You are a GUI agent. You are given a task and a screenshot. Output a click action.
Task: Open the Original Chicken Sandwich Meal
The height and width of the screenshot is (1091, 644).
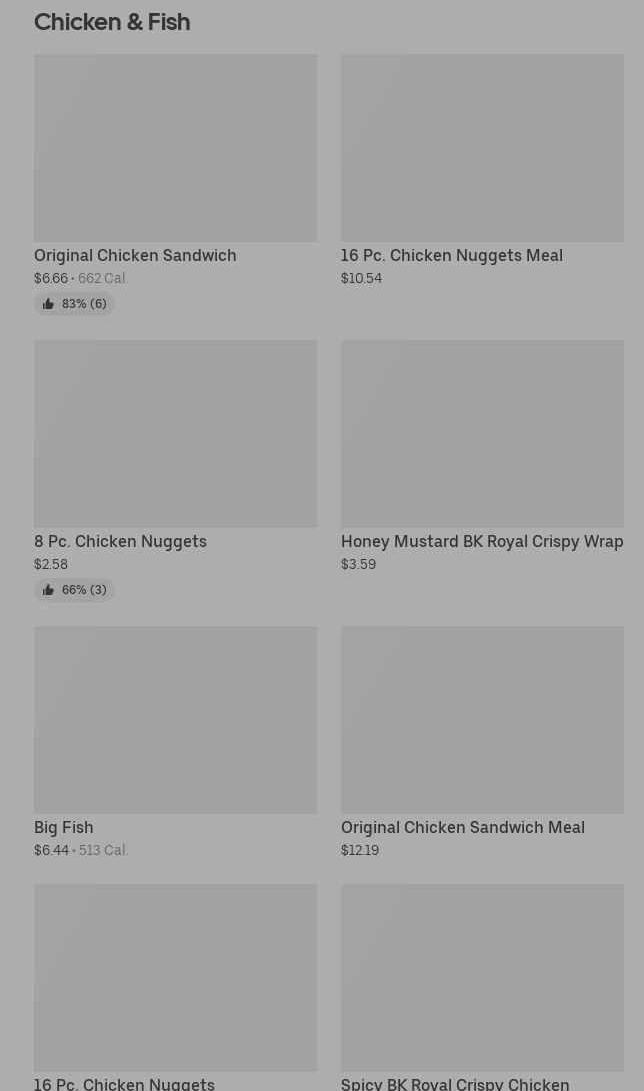coord(482,720)
